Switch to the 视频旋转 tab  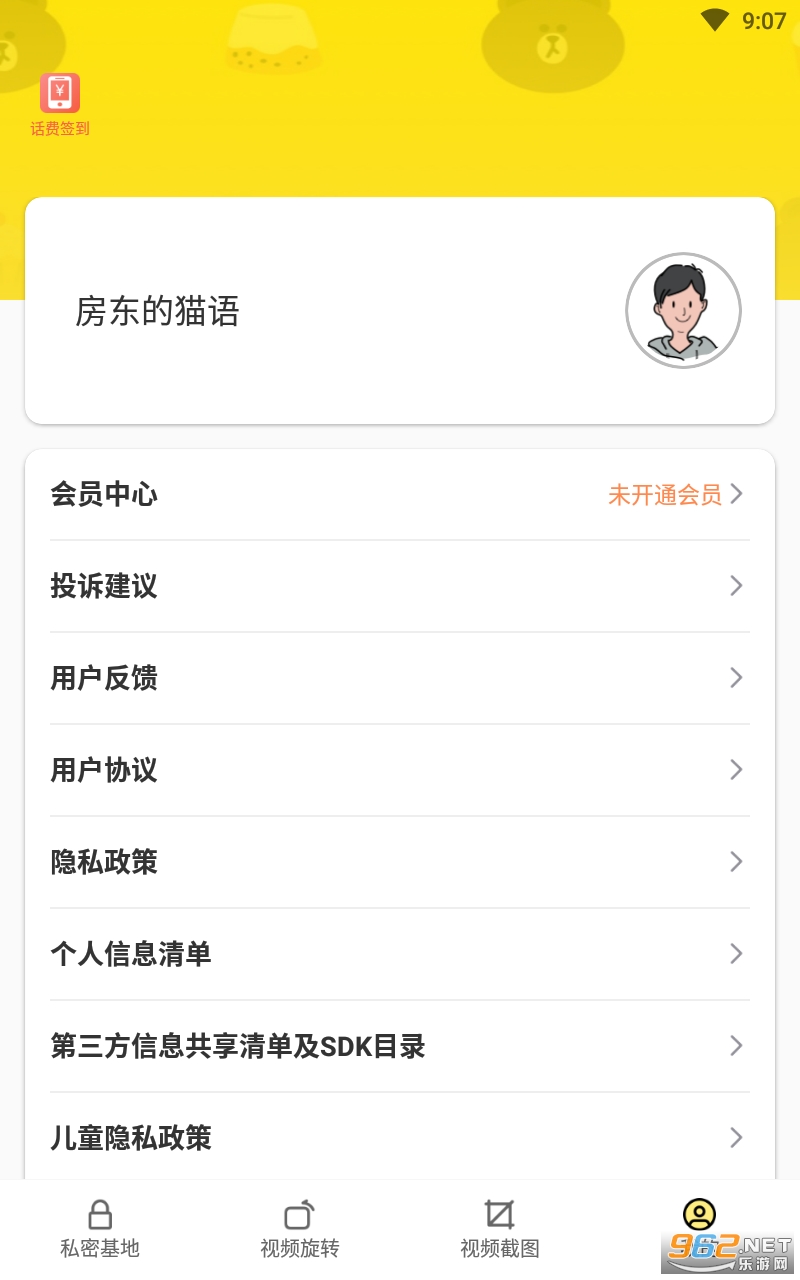tap(300, 1229)
